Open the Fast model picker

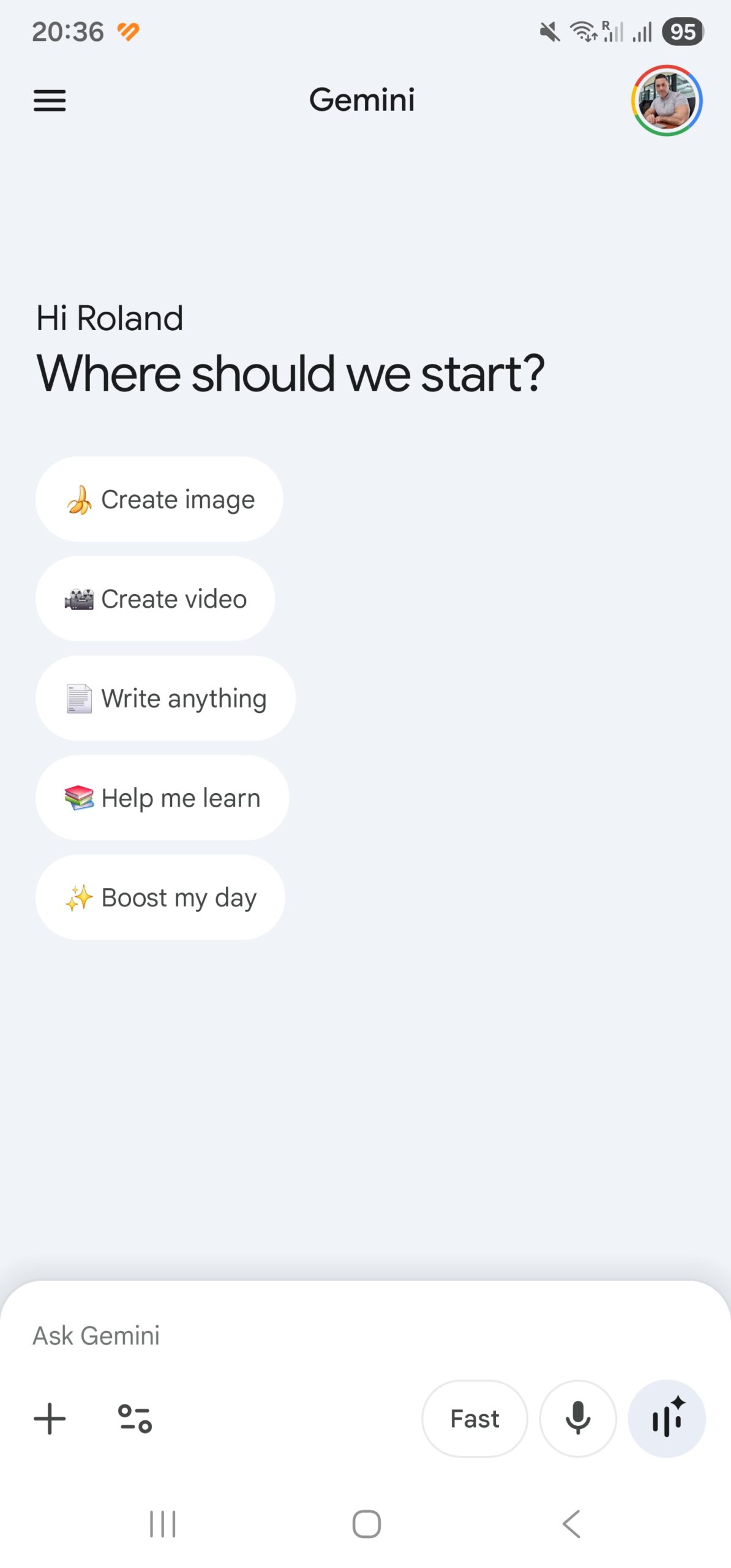tap(474, 1419)
